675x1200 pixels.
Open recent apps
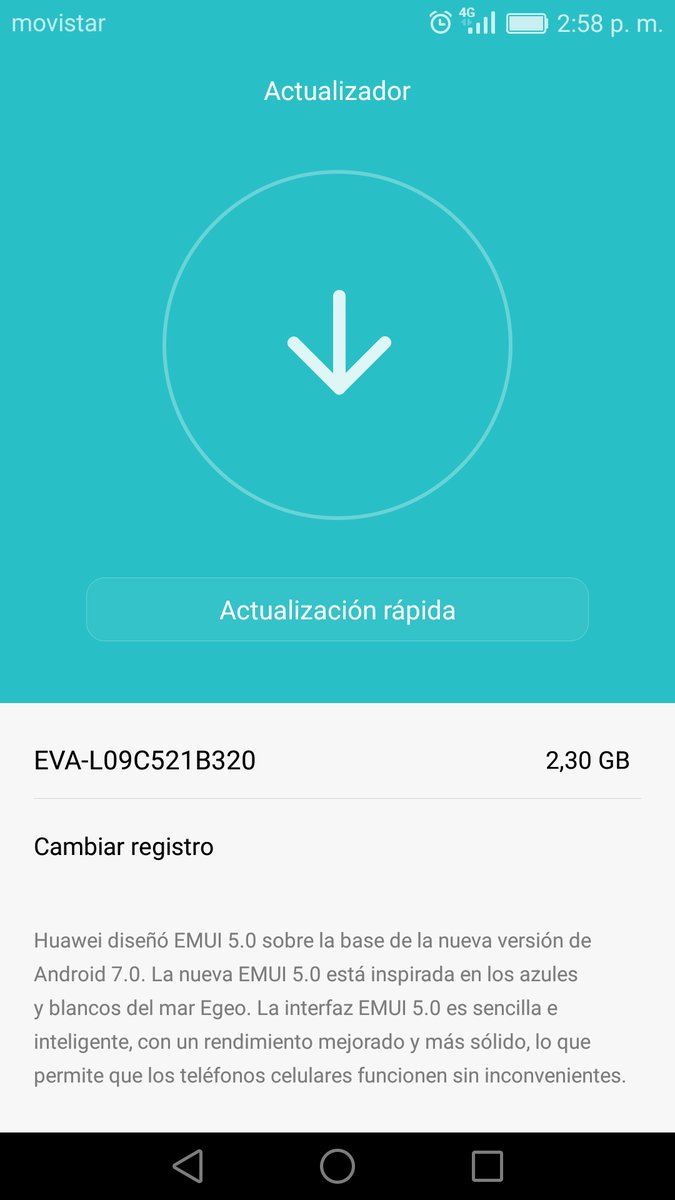pyautogui.click(x=487, y=1166)
